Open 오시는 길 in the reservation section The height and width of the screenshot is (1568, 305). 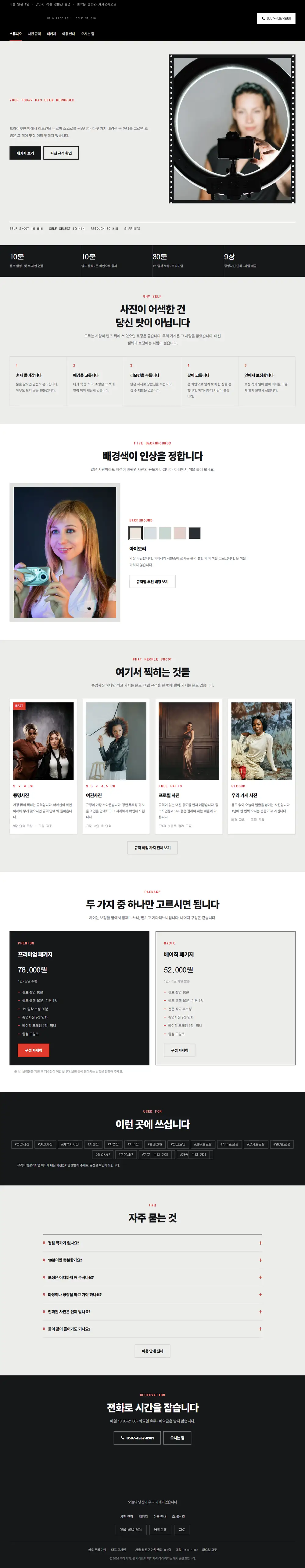[177, 1438]
